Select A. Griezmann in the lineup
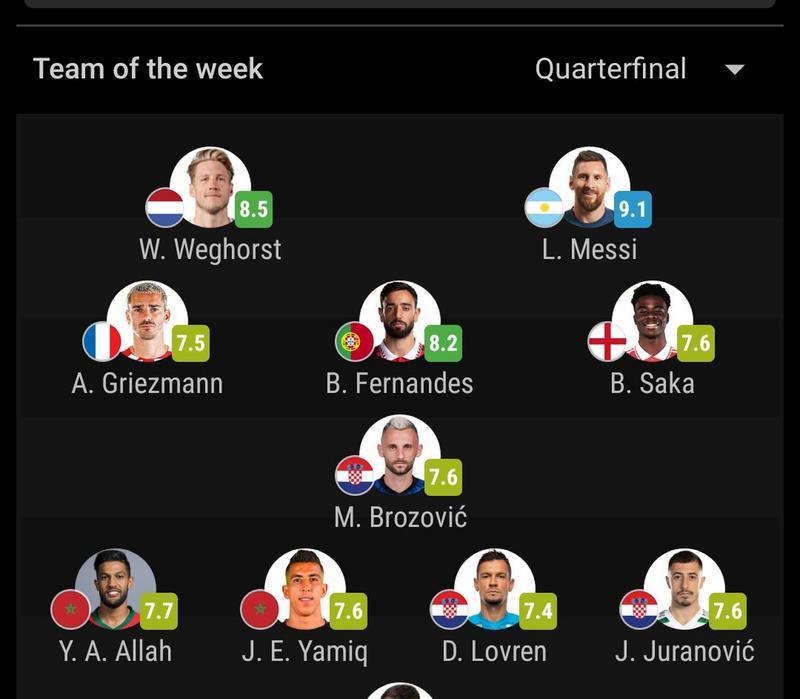800x699 pixels. [x=147, y=323]
